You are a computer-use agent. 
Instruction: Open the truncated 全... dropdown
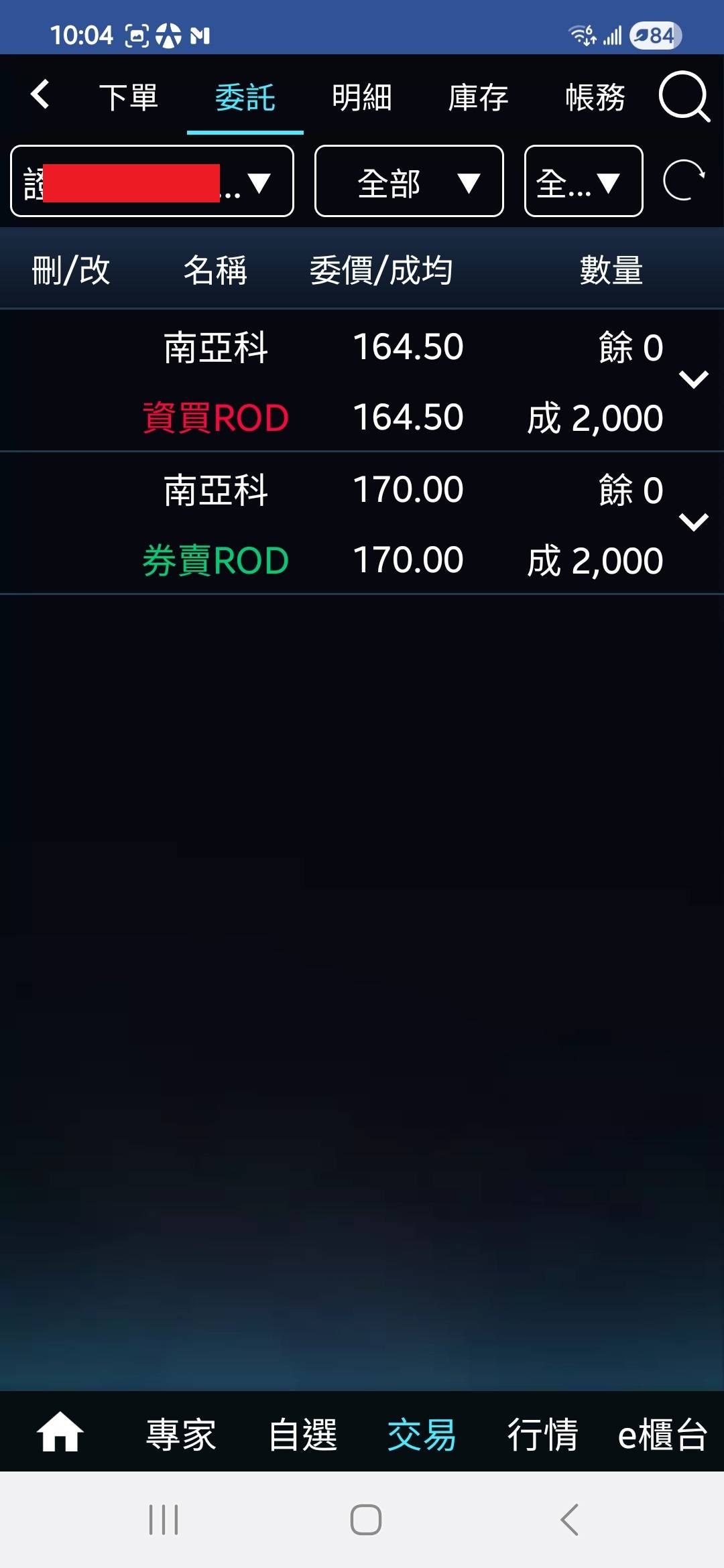point(583,182)
